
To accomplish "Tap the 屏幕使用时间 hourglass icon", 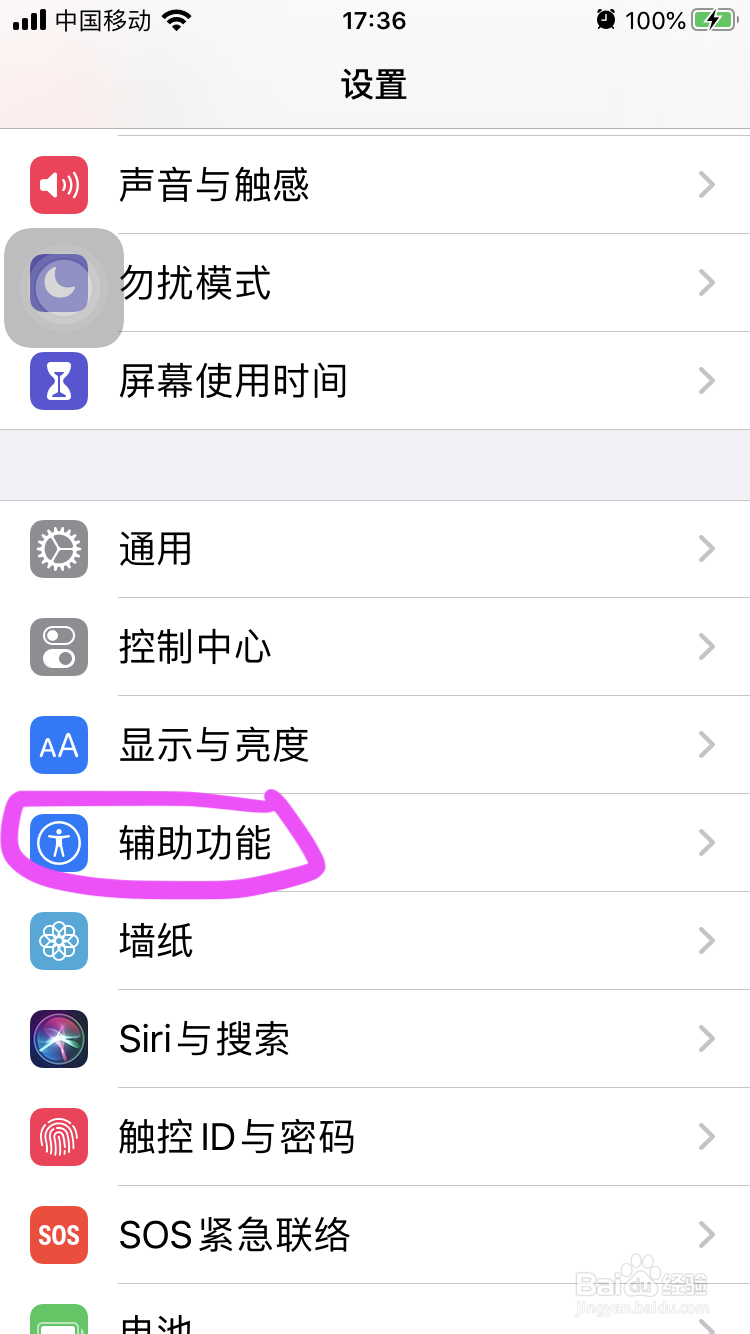I will coord(58,380).
